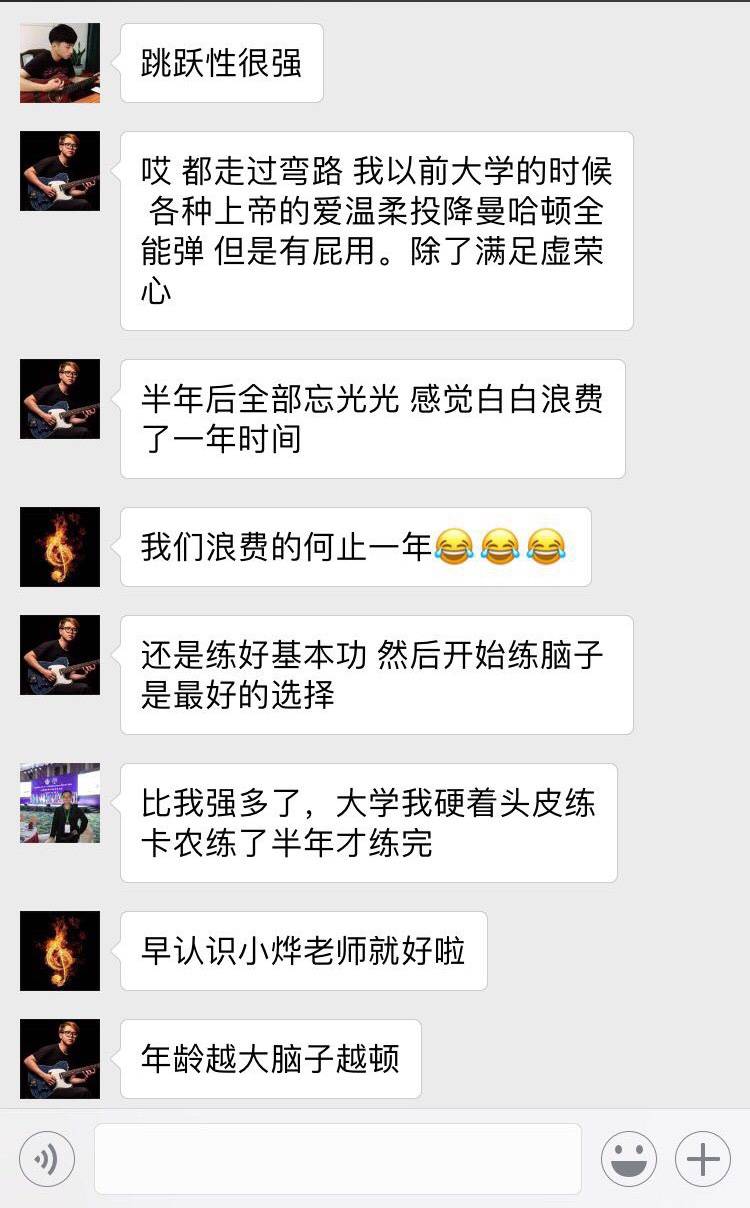Focus the message text field
This screenshot has width=750, height=1208.
point(337,1159)
